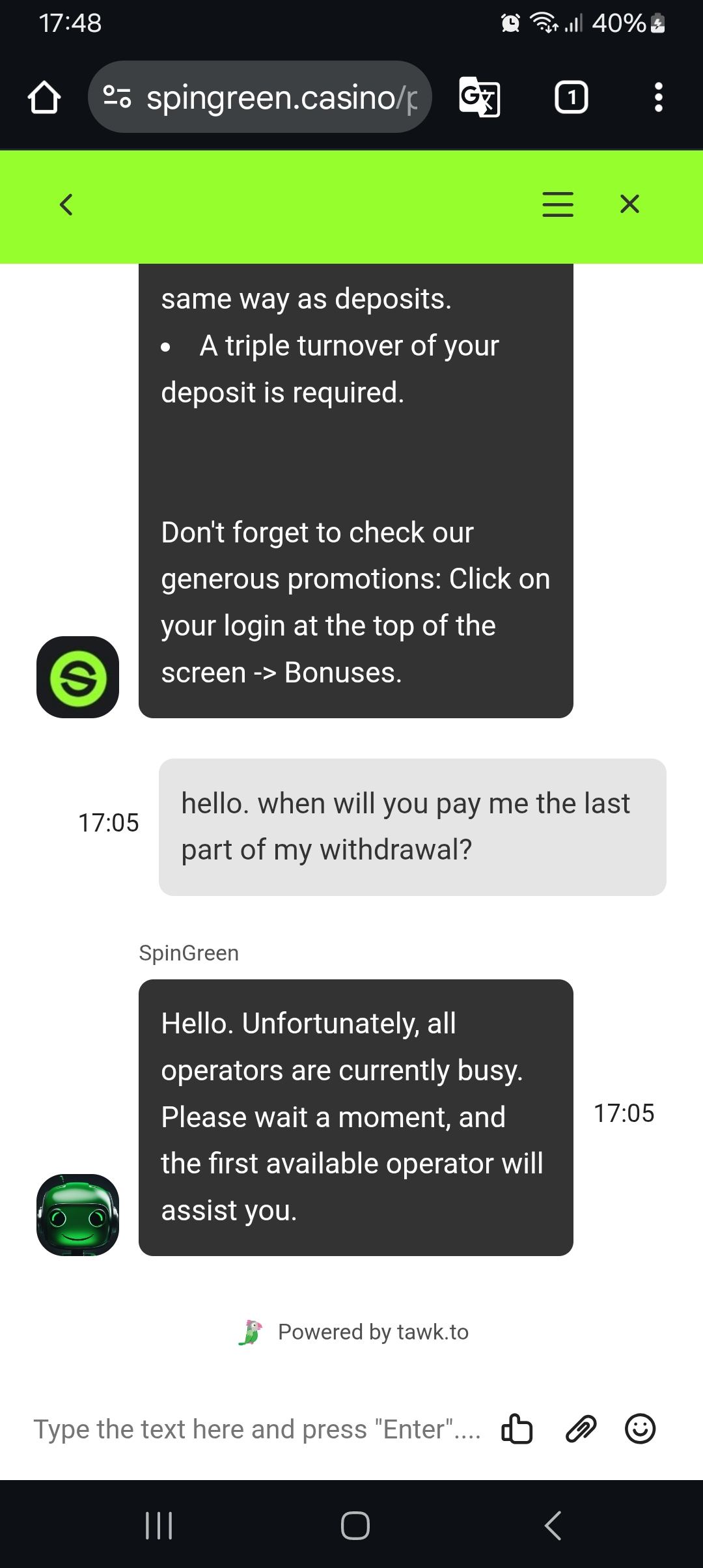The width and height of the screenshot is (703, 1568).
Task: Open recent apps from navigation bar
Action: [x=159, y=1525]
